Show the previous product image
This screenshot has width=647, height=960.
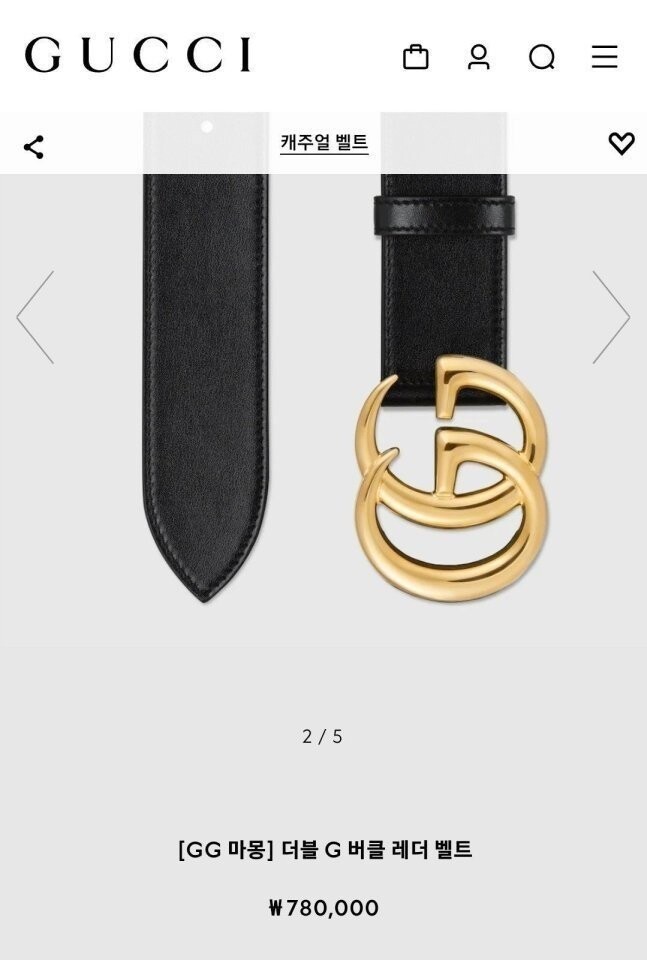[x=35, y=317]
